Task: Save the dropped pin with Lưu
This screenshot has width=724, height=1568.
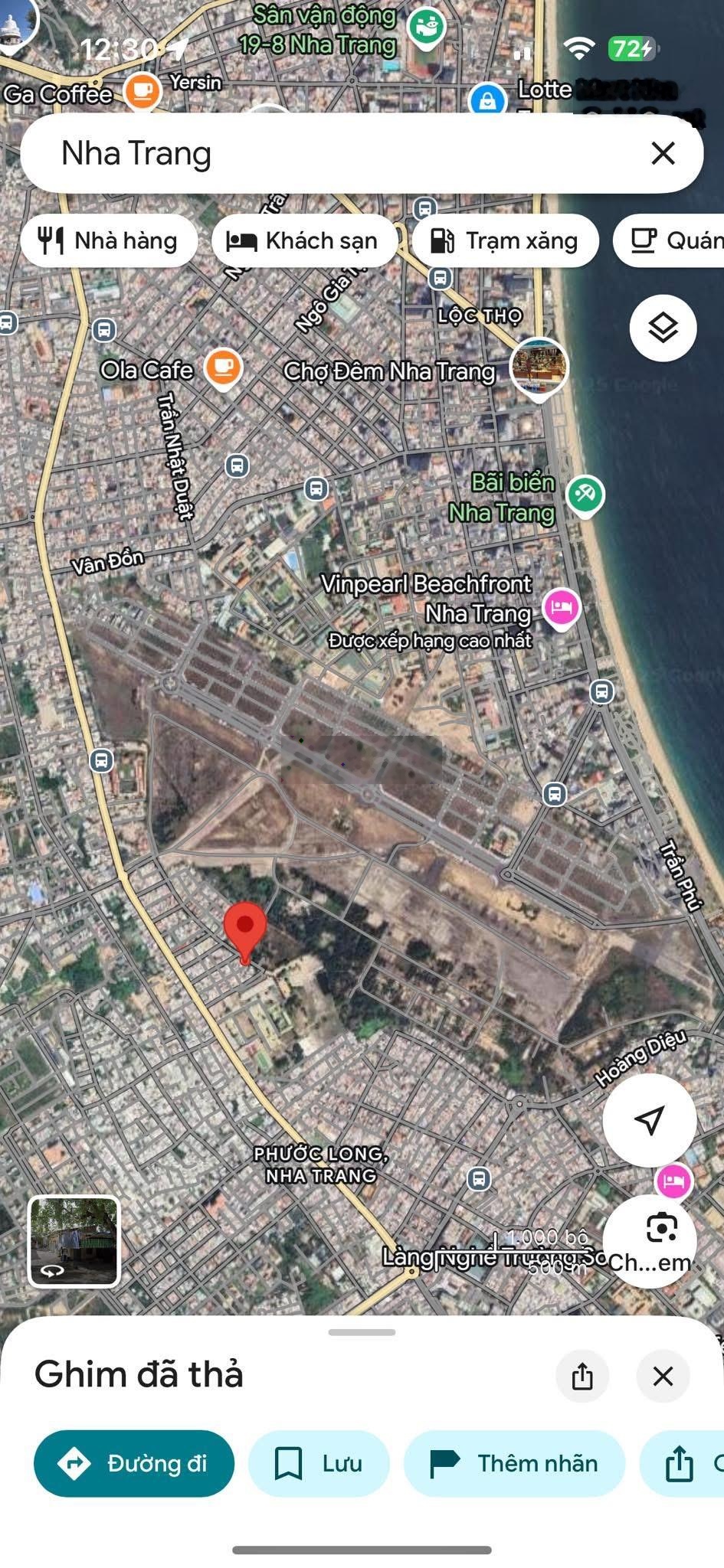Action: [x=318, y=1463]
